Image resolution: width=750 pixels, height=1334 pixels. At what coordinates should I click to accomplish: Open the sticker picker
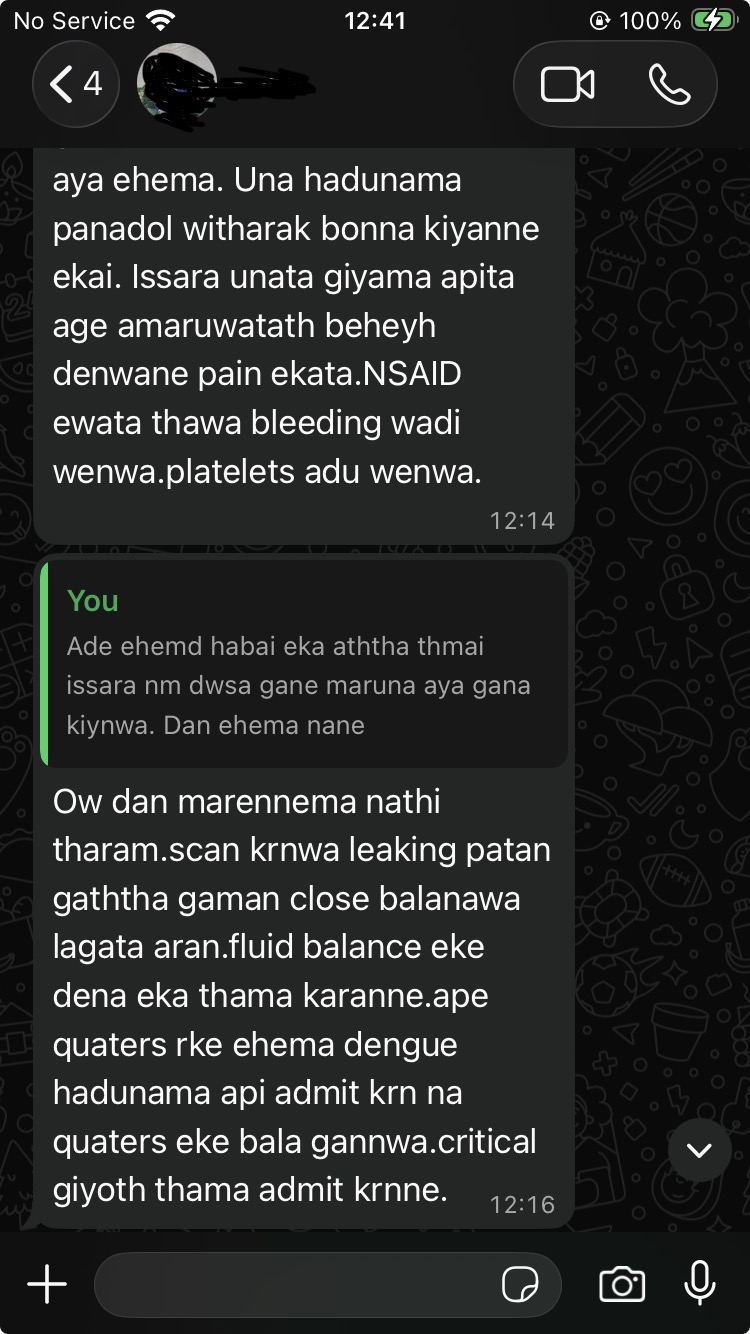click(x=520, y=1285)
